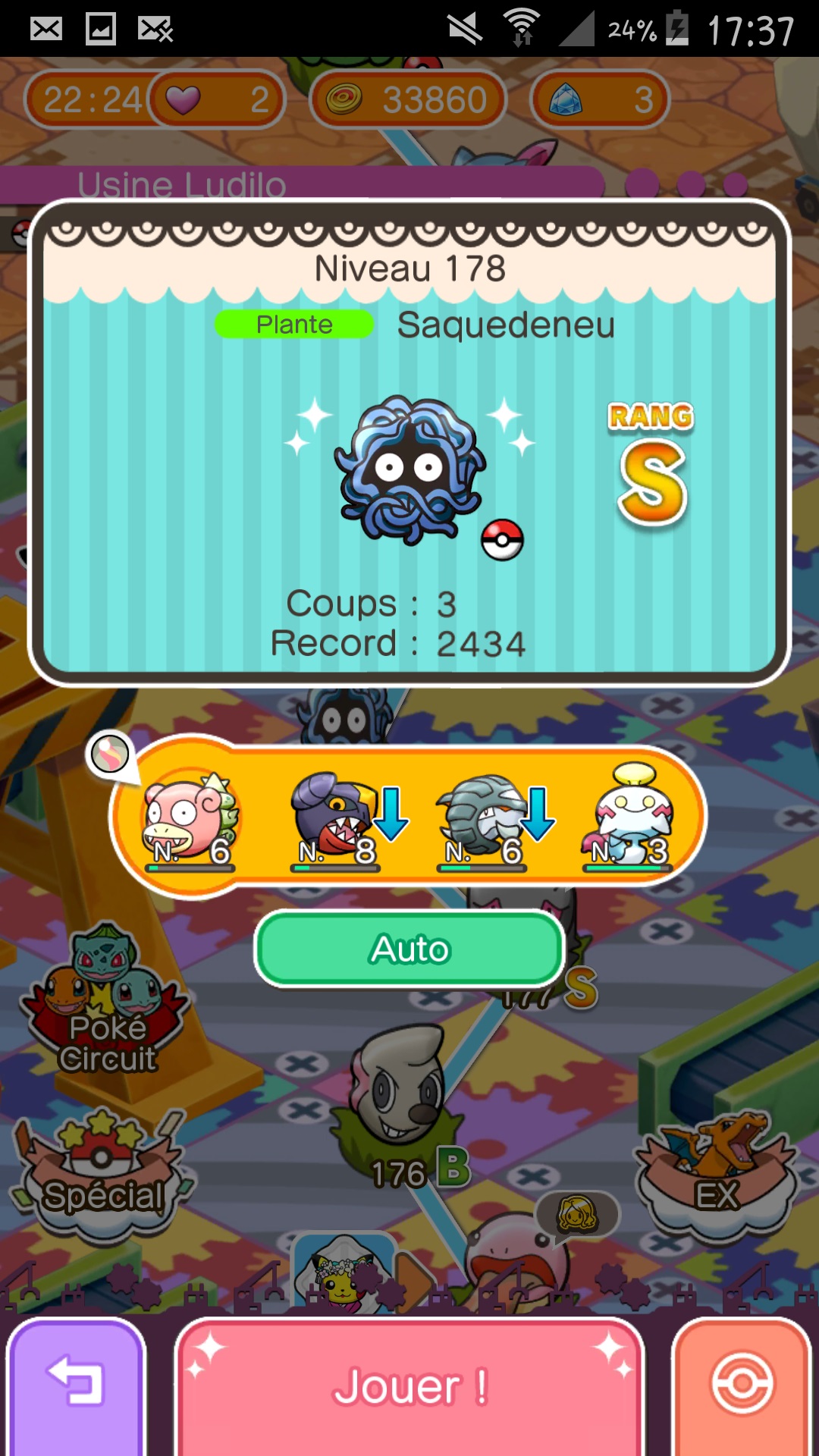Open the Spécial stages
The width and height of the screenshot is (819, 1456).
point(102,1172)
